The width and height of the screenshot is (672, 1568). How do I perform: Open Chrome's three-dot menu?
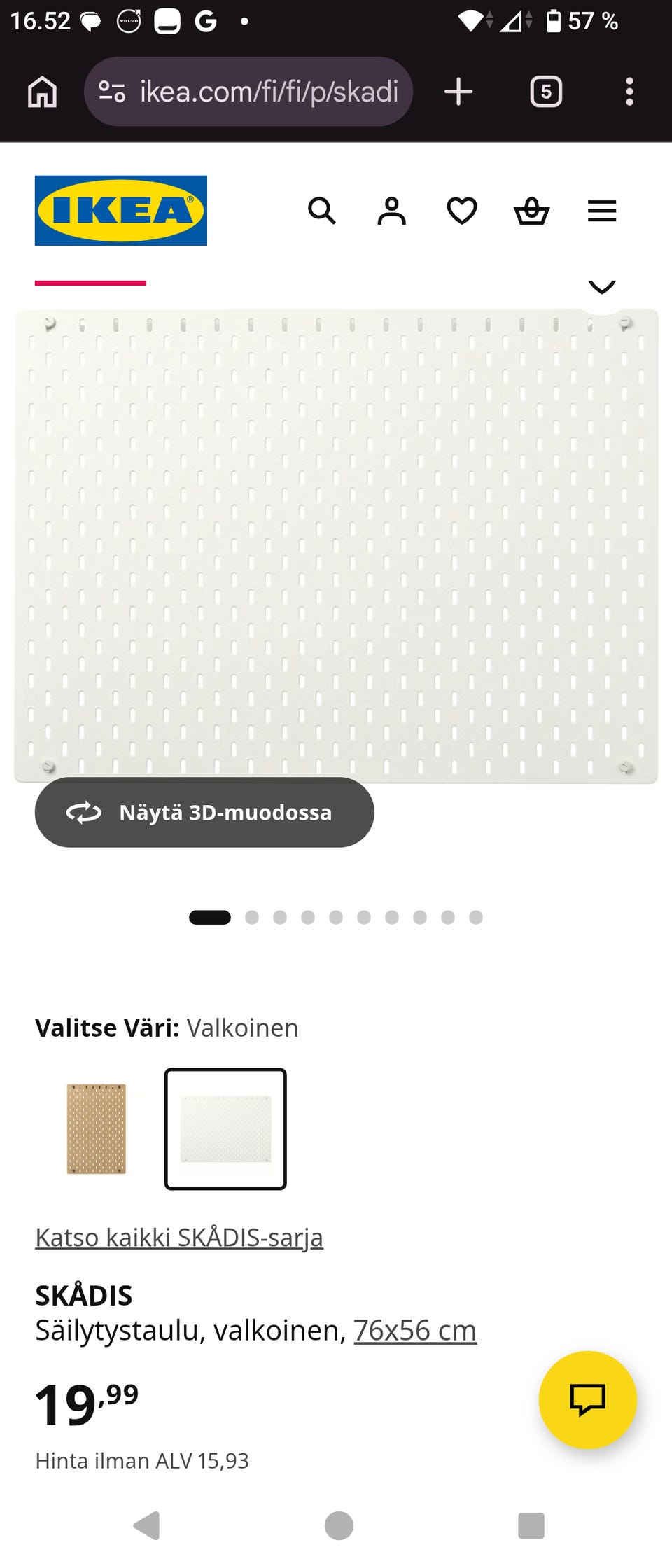(629, 91)
